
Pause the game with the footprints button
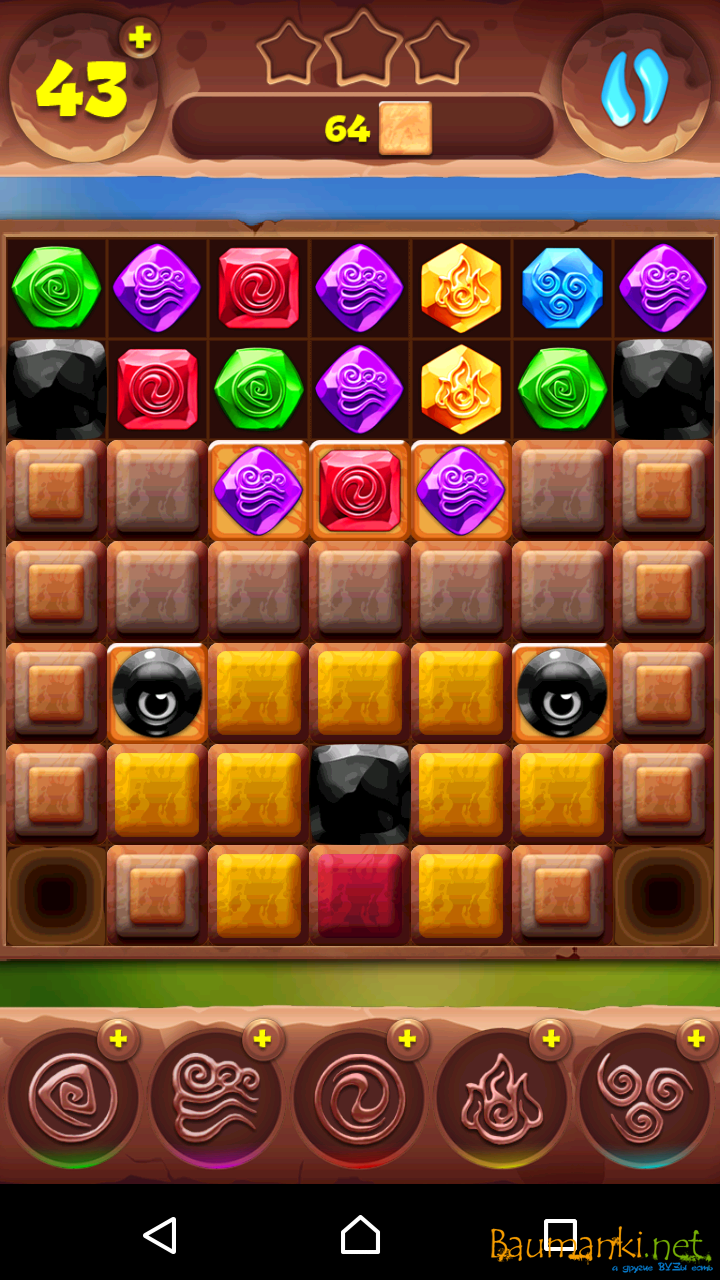(634, 88)
